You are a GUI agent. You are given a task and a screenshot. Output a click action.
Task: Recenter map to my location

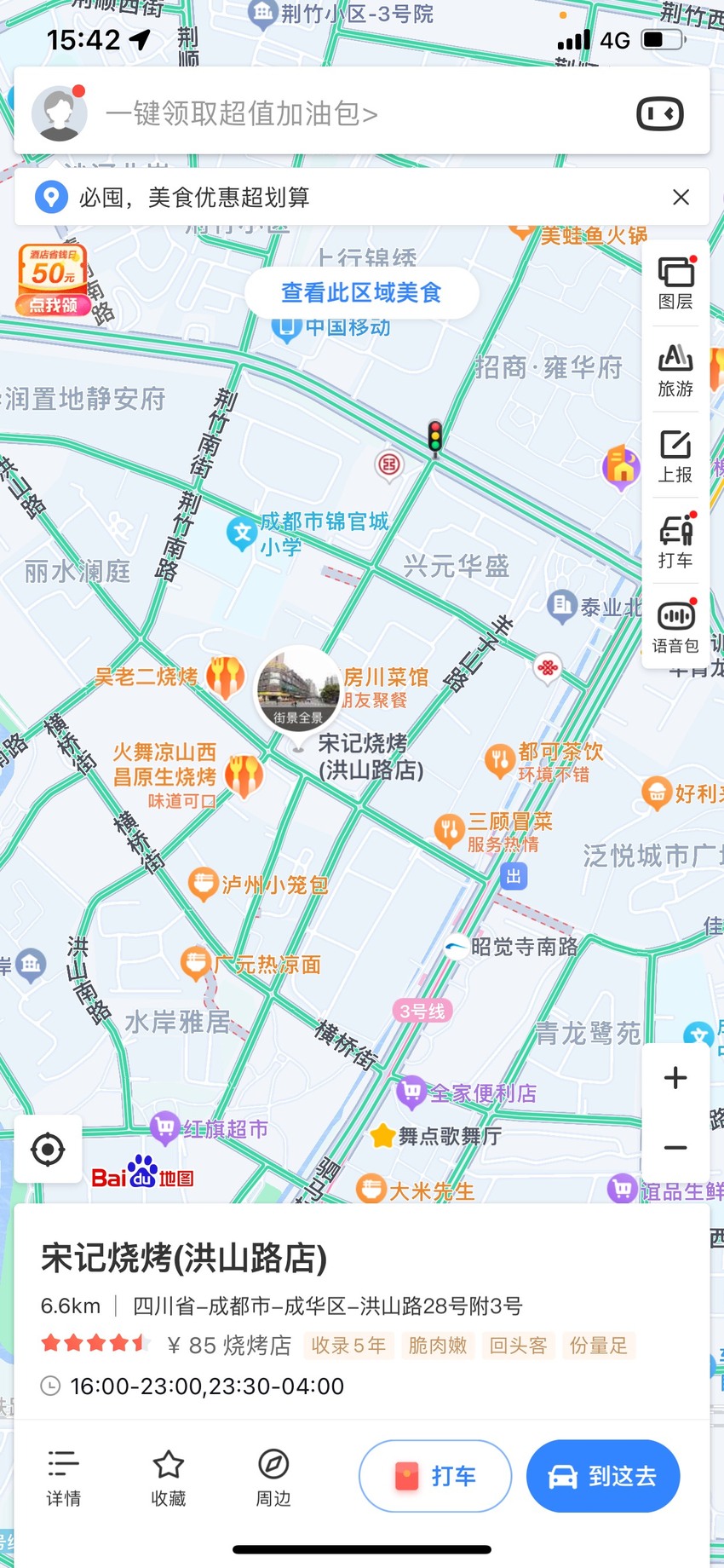point(48,1150)
